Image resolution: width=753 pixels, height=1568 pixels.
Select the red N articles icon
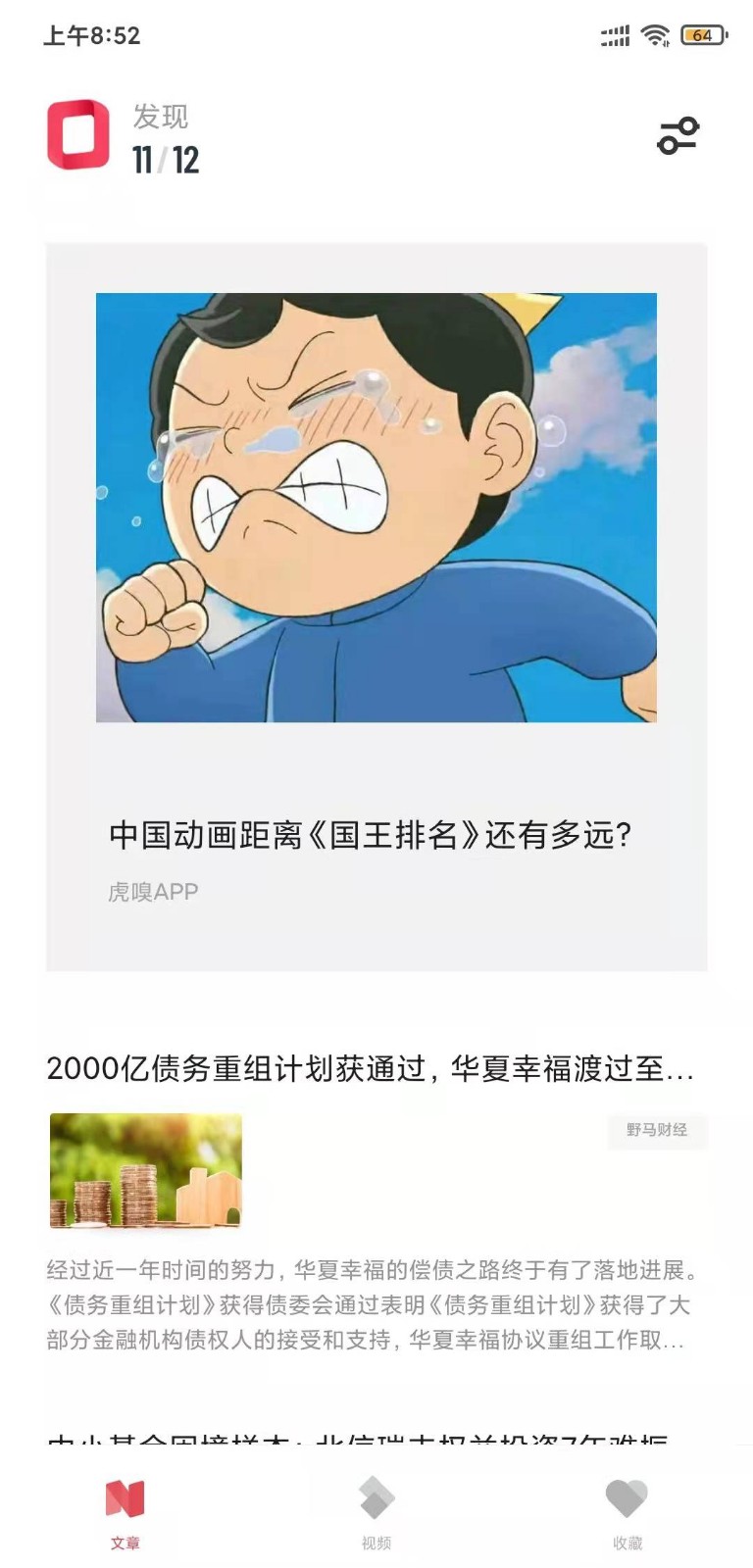(x=126, y=1496)
